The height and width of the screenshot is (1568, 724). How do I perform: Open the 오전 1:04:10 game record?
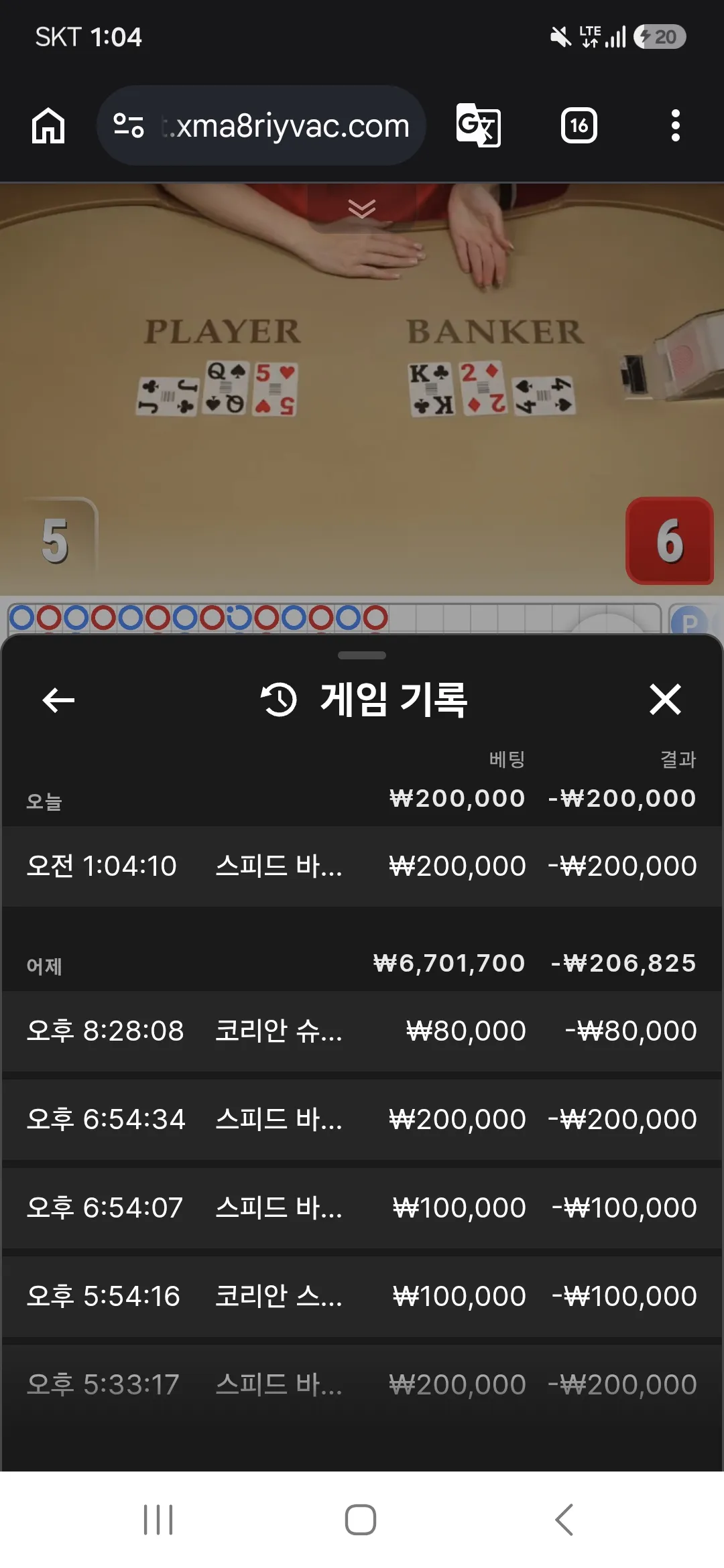[x=362, y=866]
